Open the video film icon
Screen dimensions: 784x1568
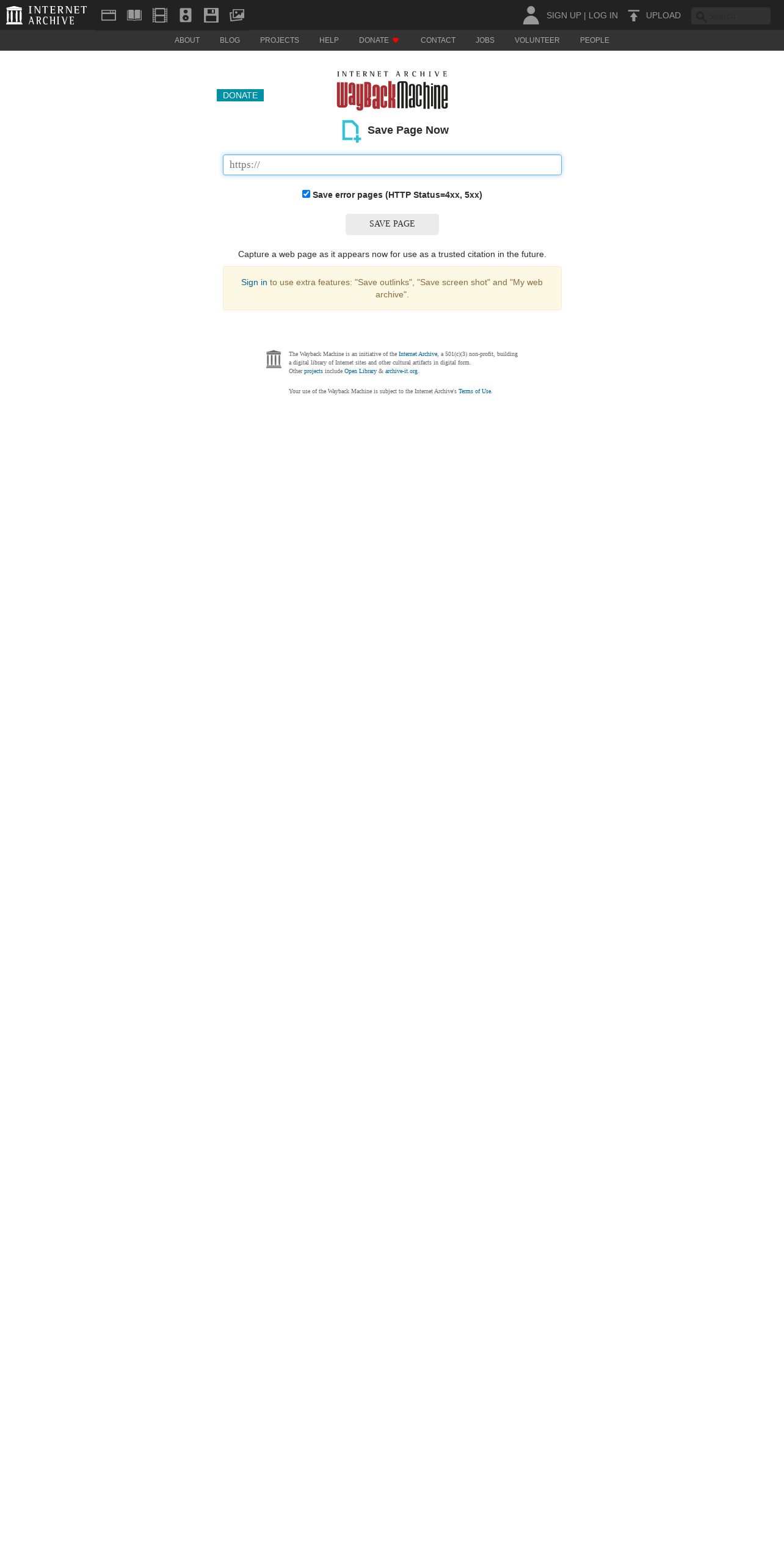click(x=160, y=15)
